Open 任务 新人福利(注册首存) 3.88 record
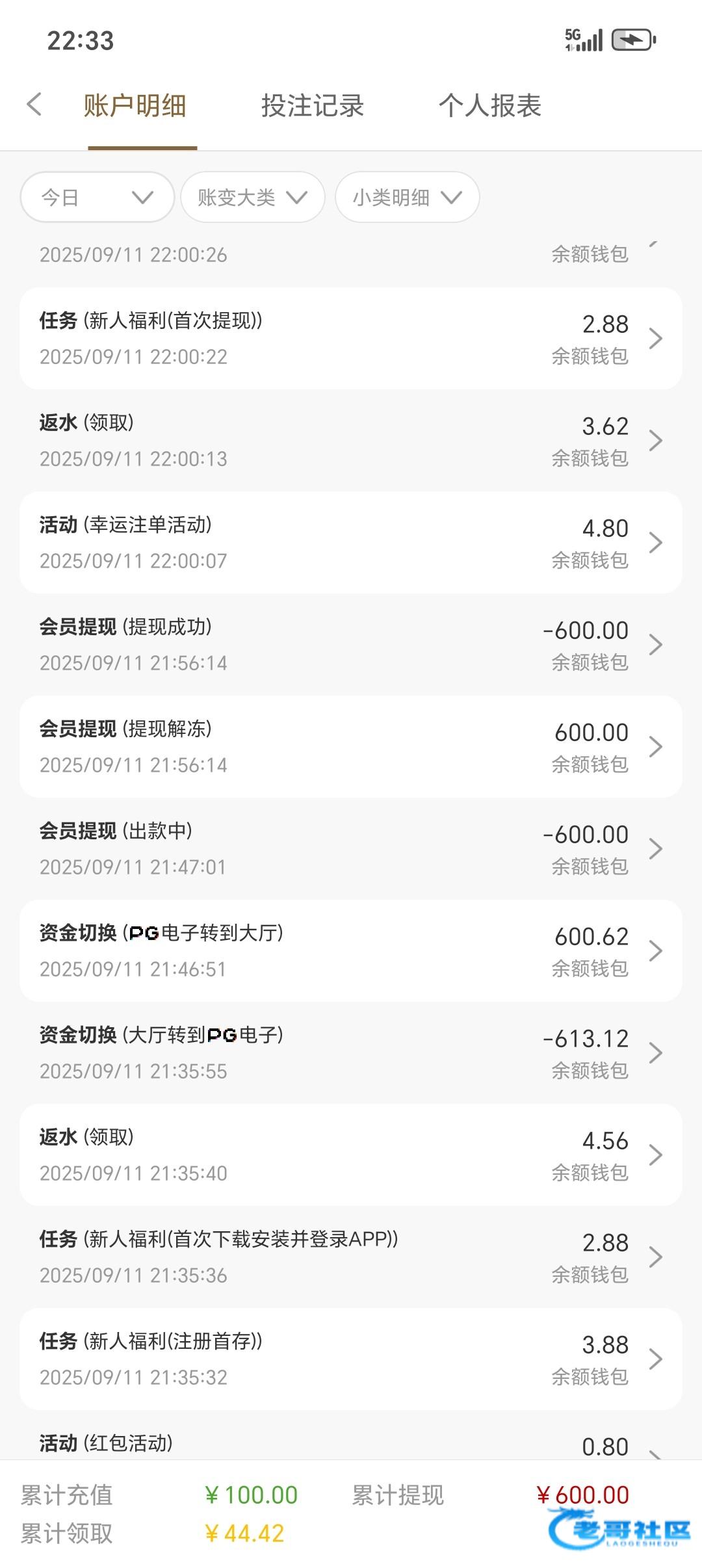The image size is (702, 1568). [x=351, y=1359]
